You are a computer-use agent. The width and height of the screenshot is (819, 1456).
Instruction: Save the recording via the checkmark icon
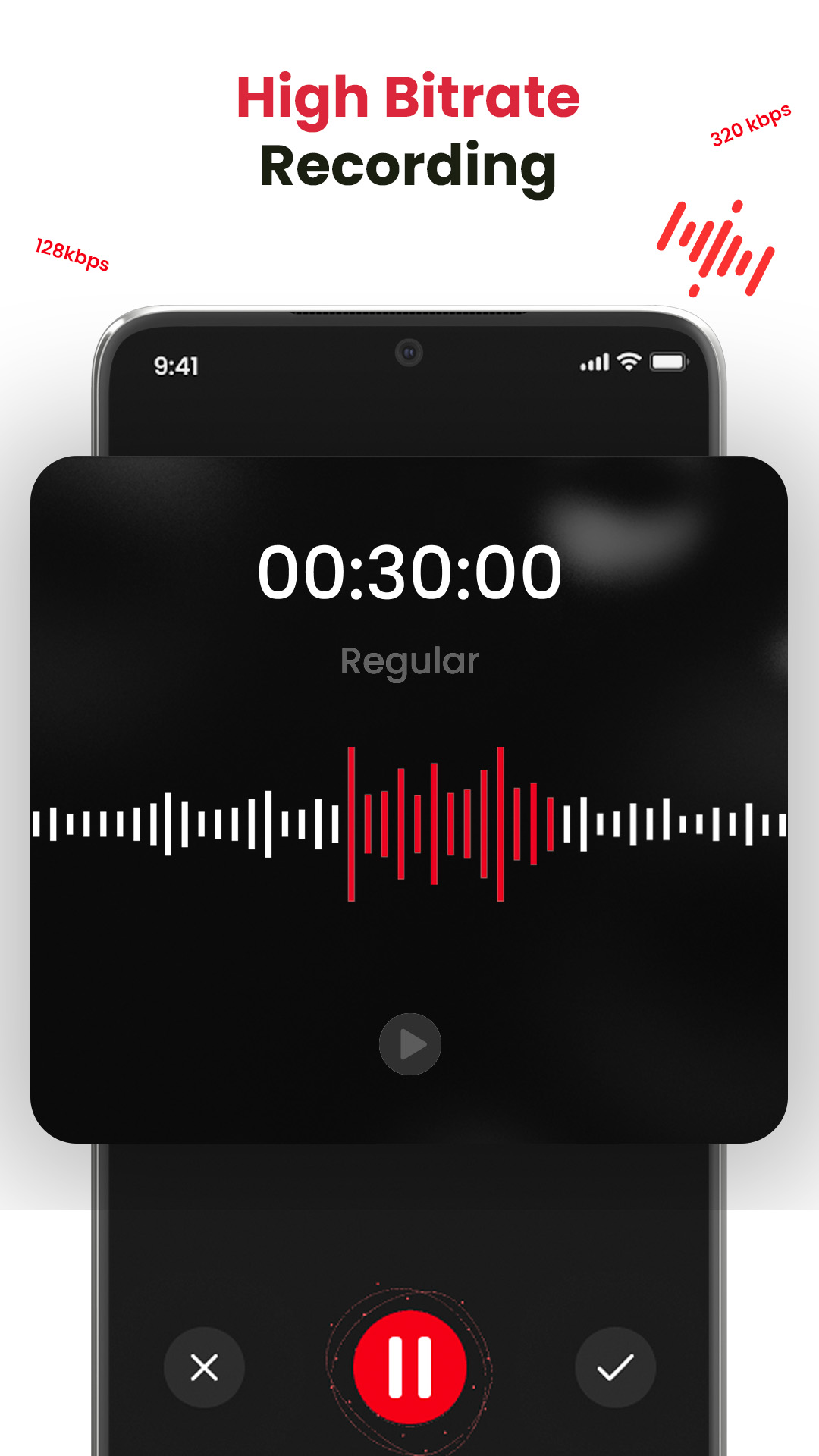tap(616, 1369)
